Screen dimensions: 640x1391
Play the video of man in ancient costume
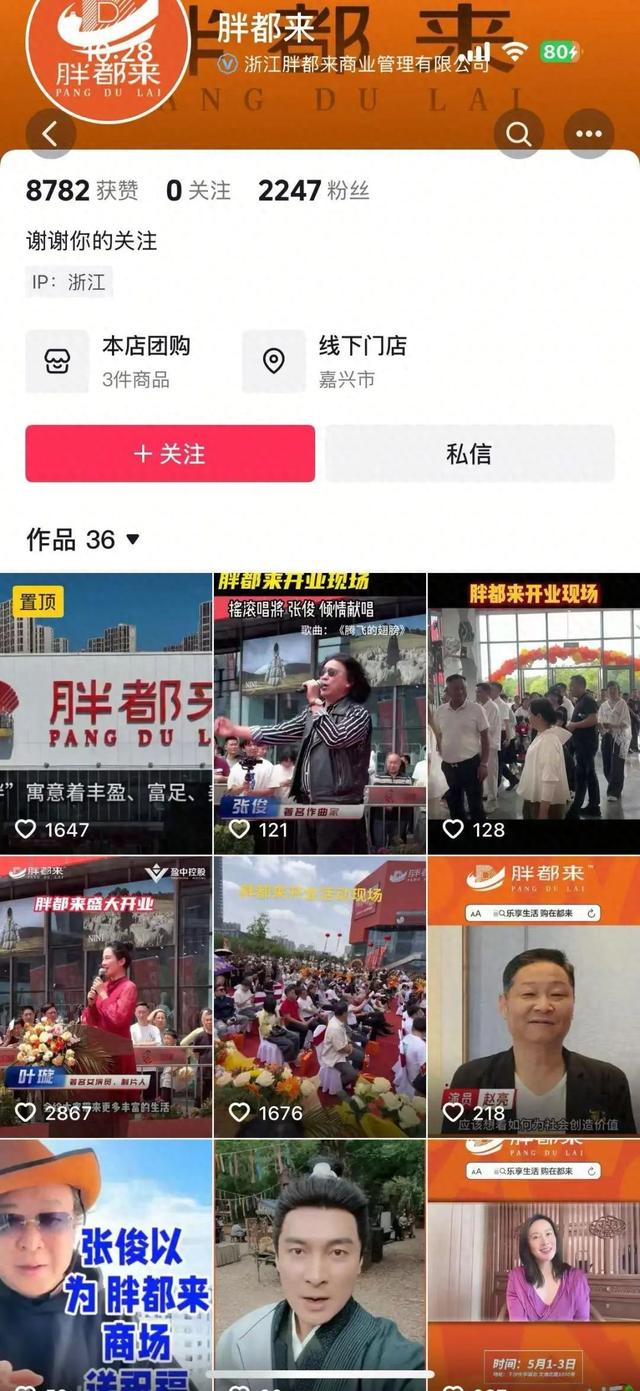pyautogui.click(x=319, y=1265)
